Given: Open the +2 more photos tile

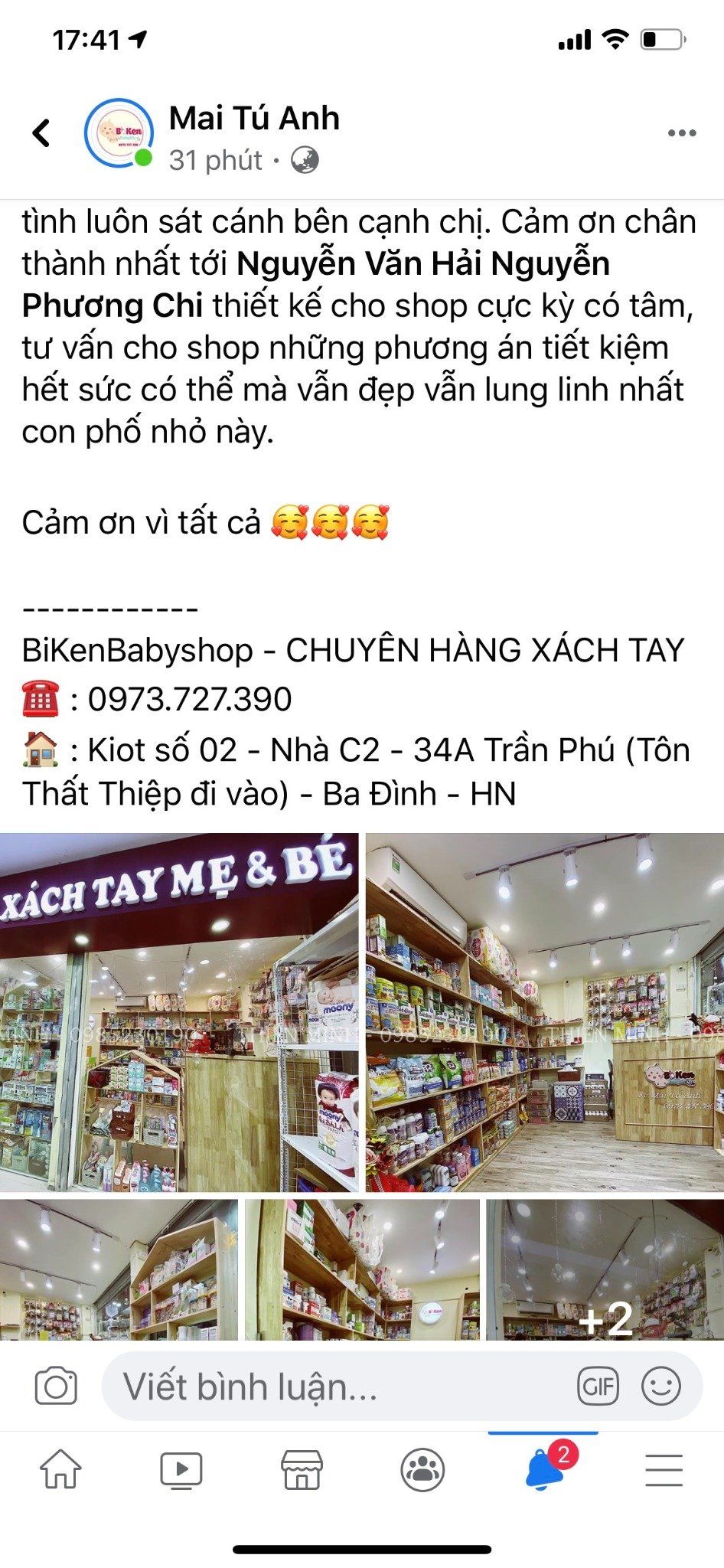Looking at the screenshot, I should (x=605, y=1269).
